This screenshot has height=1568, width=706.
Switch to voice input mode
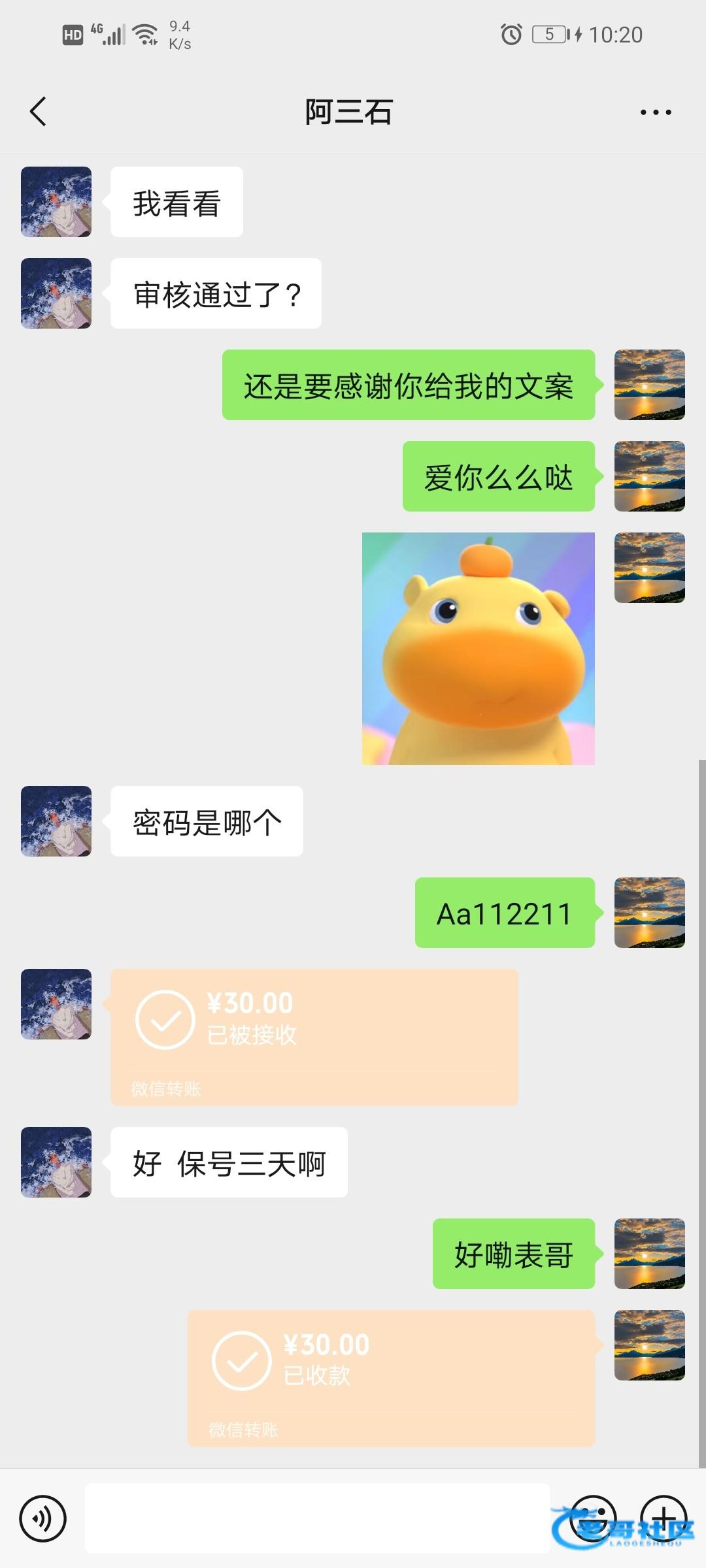click(x=43, y=1518)
